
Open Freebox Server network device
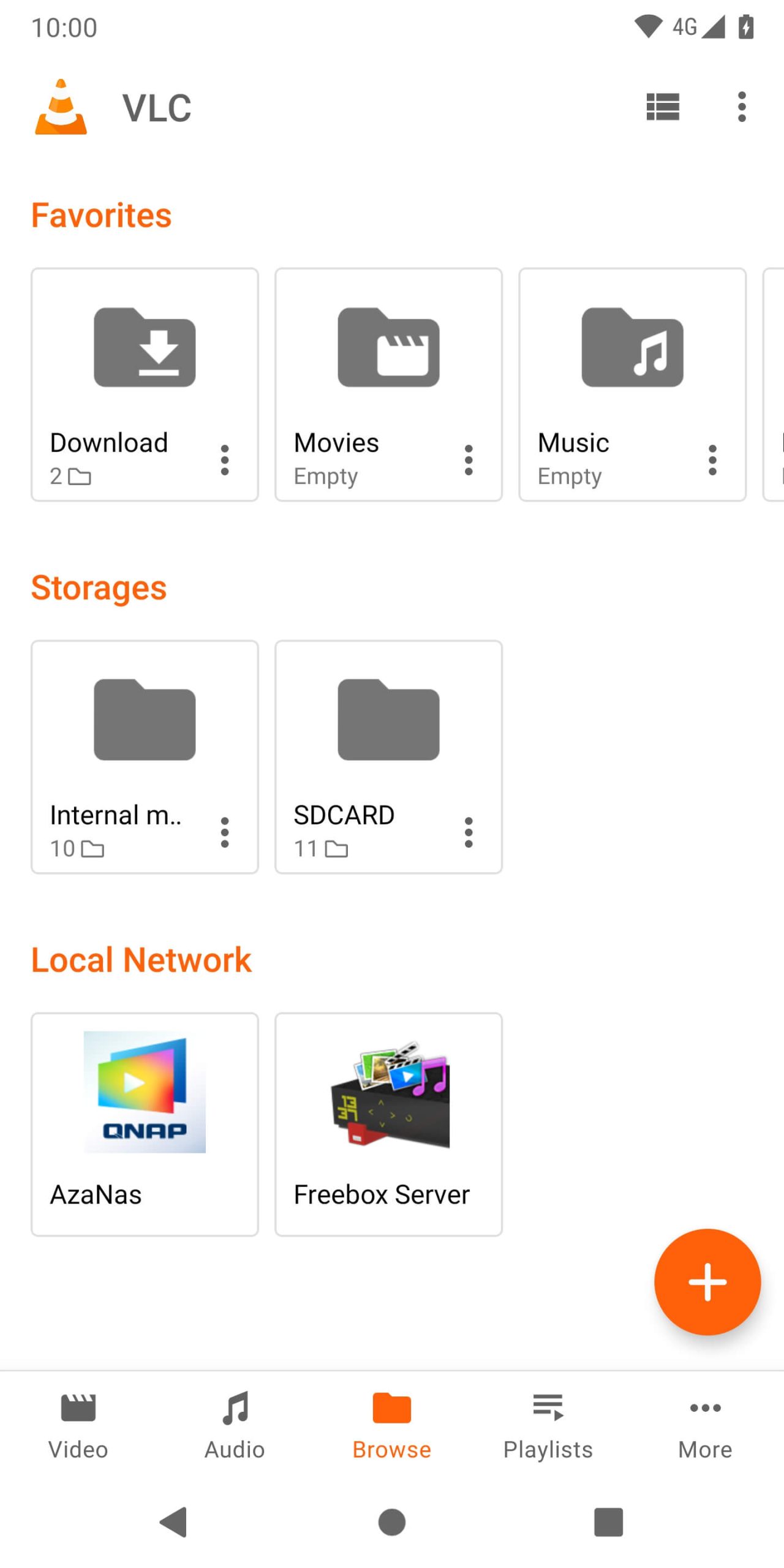pos(388,1123)
